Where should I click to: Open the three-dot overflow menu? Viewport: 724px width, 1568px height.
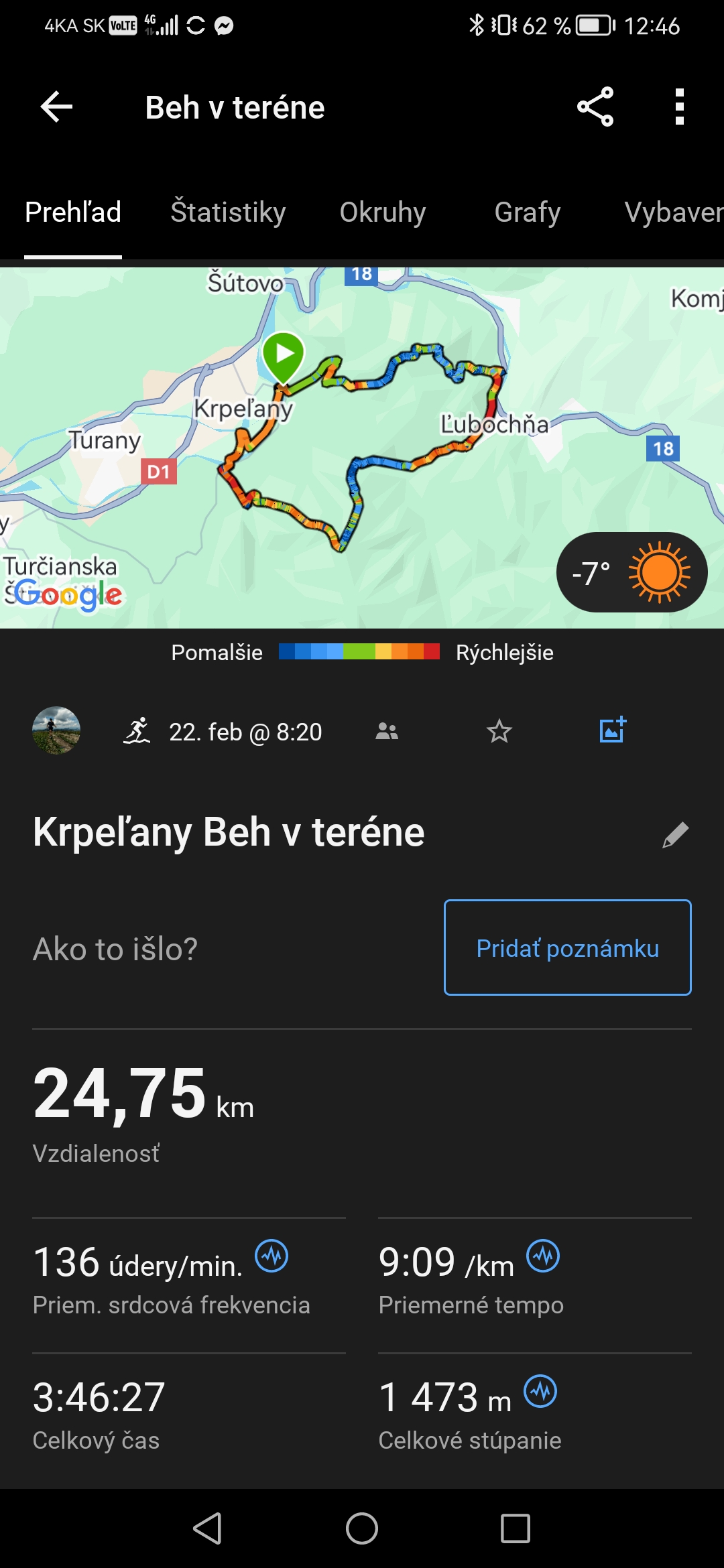tap(680, 107)
